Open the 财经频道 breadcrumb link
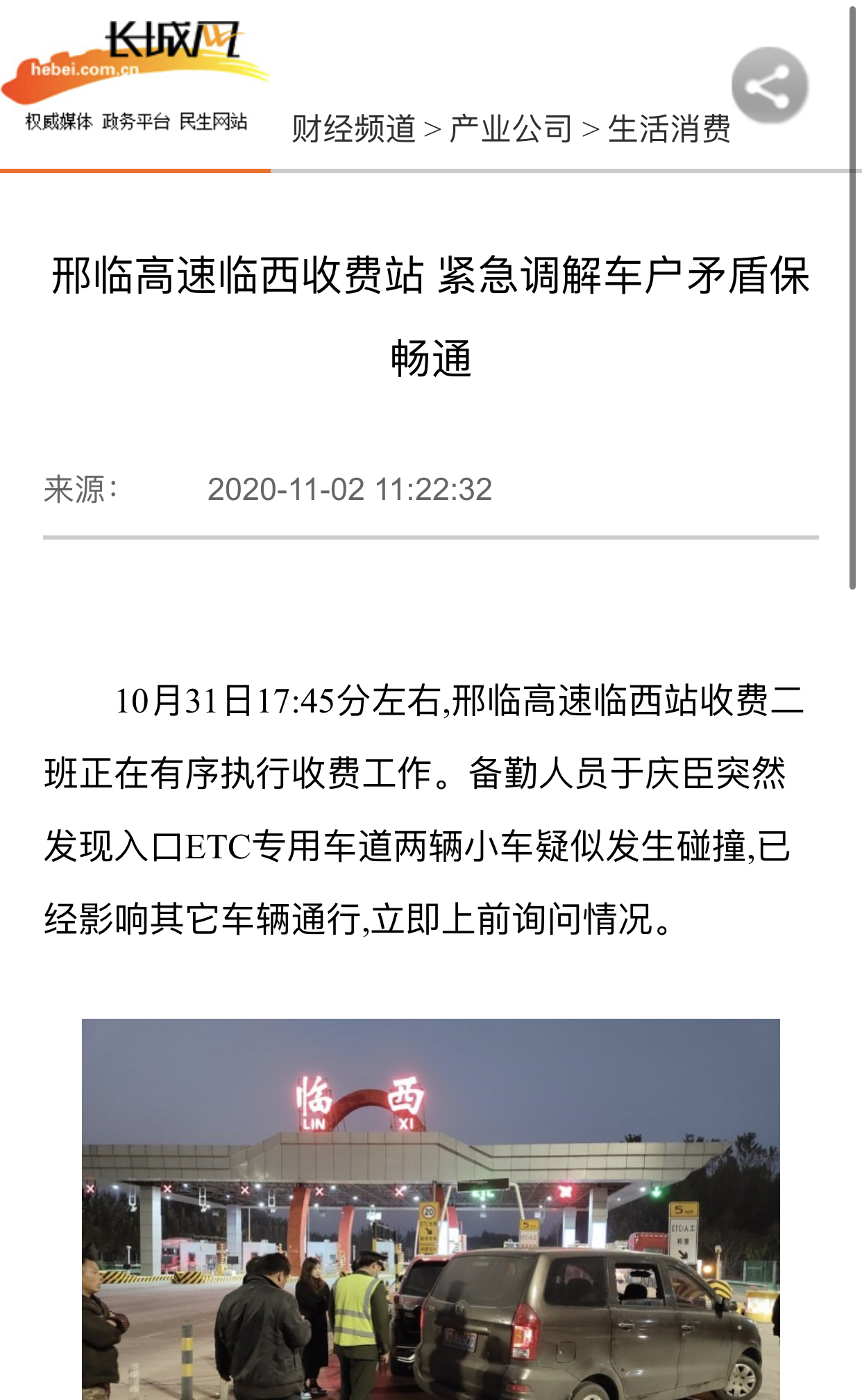The image size is (862, 1400). [x=353, y=129]
